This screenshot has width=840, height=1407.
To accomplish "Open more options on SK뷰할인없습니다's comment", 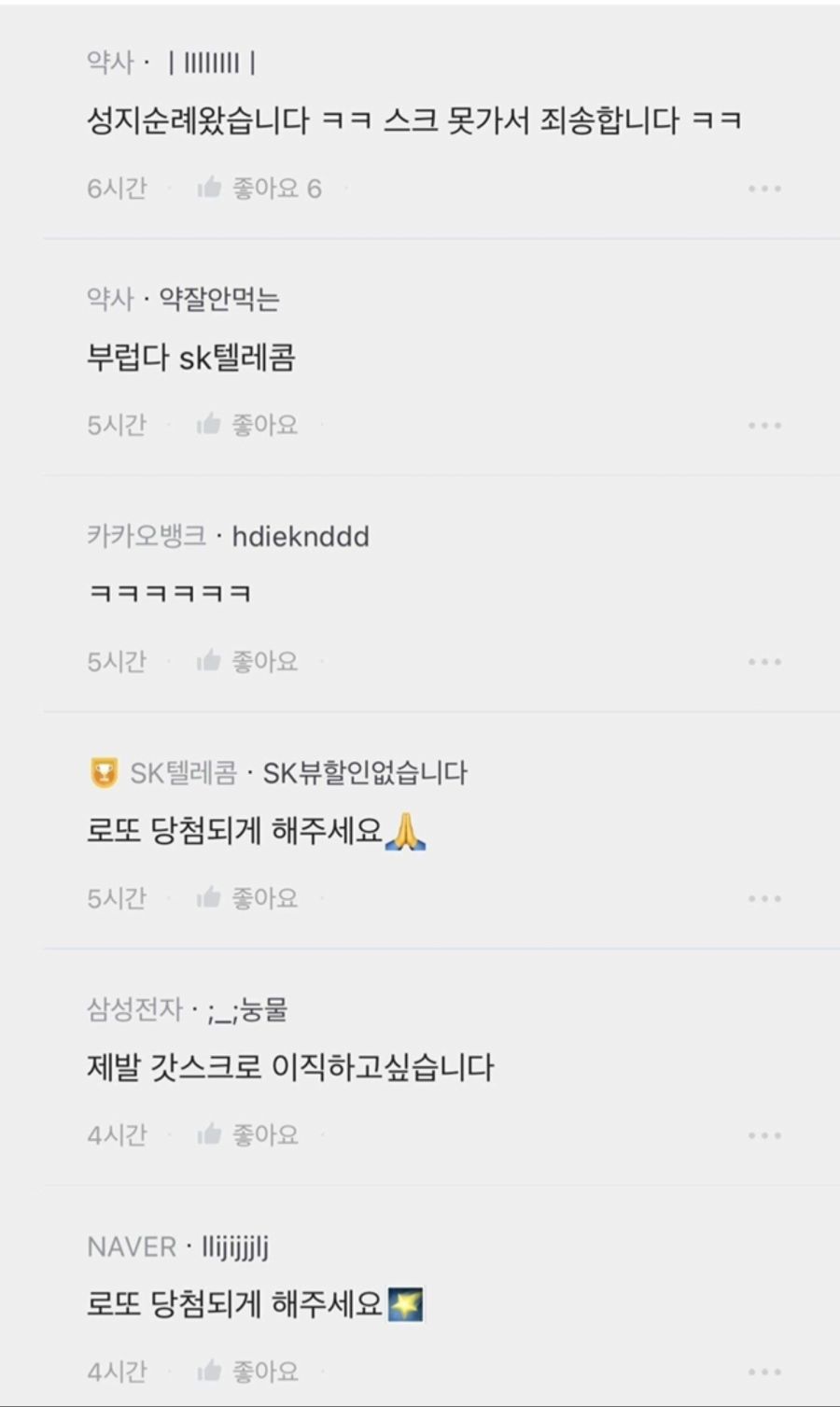I will click(x=764, y=898).
